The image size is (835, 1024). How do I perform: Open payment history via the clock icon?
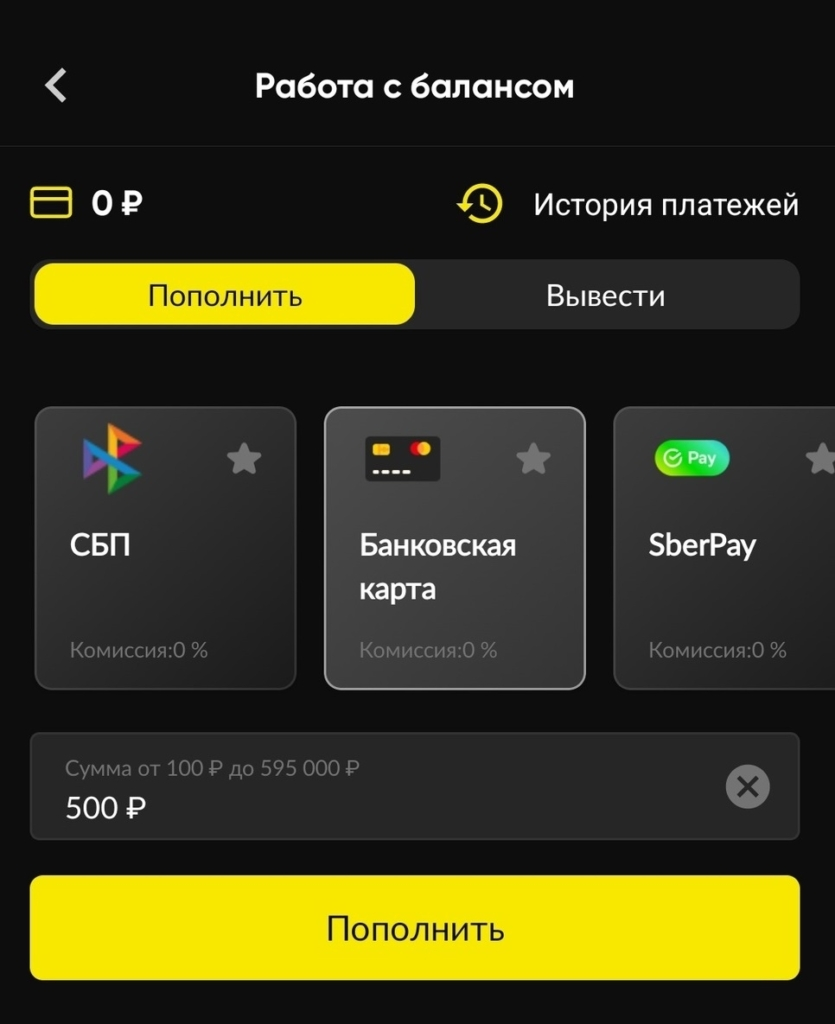[478, 203]
